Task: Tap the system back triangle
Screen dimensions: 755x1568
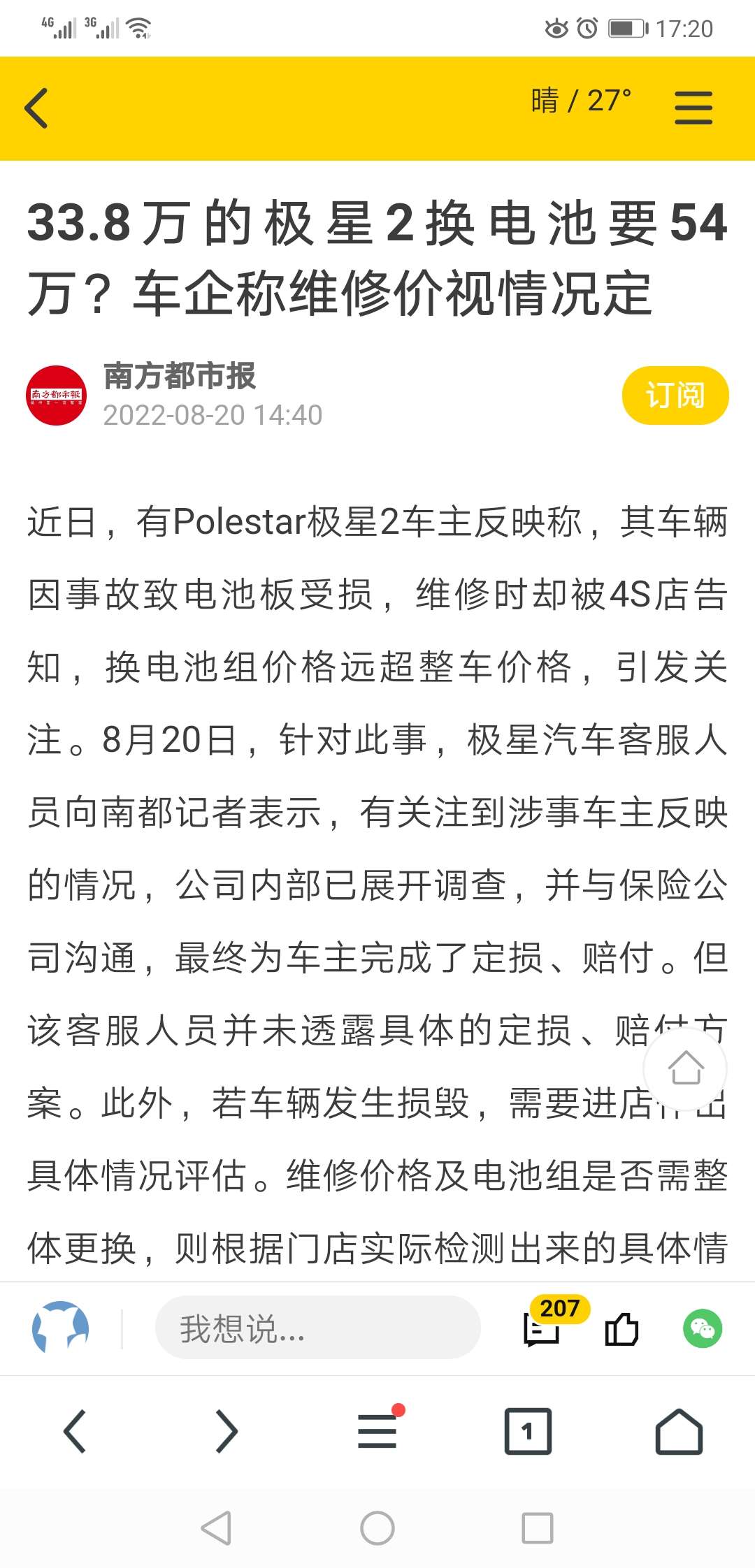Action: [x=216, y=1528]
